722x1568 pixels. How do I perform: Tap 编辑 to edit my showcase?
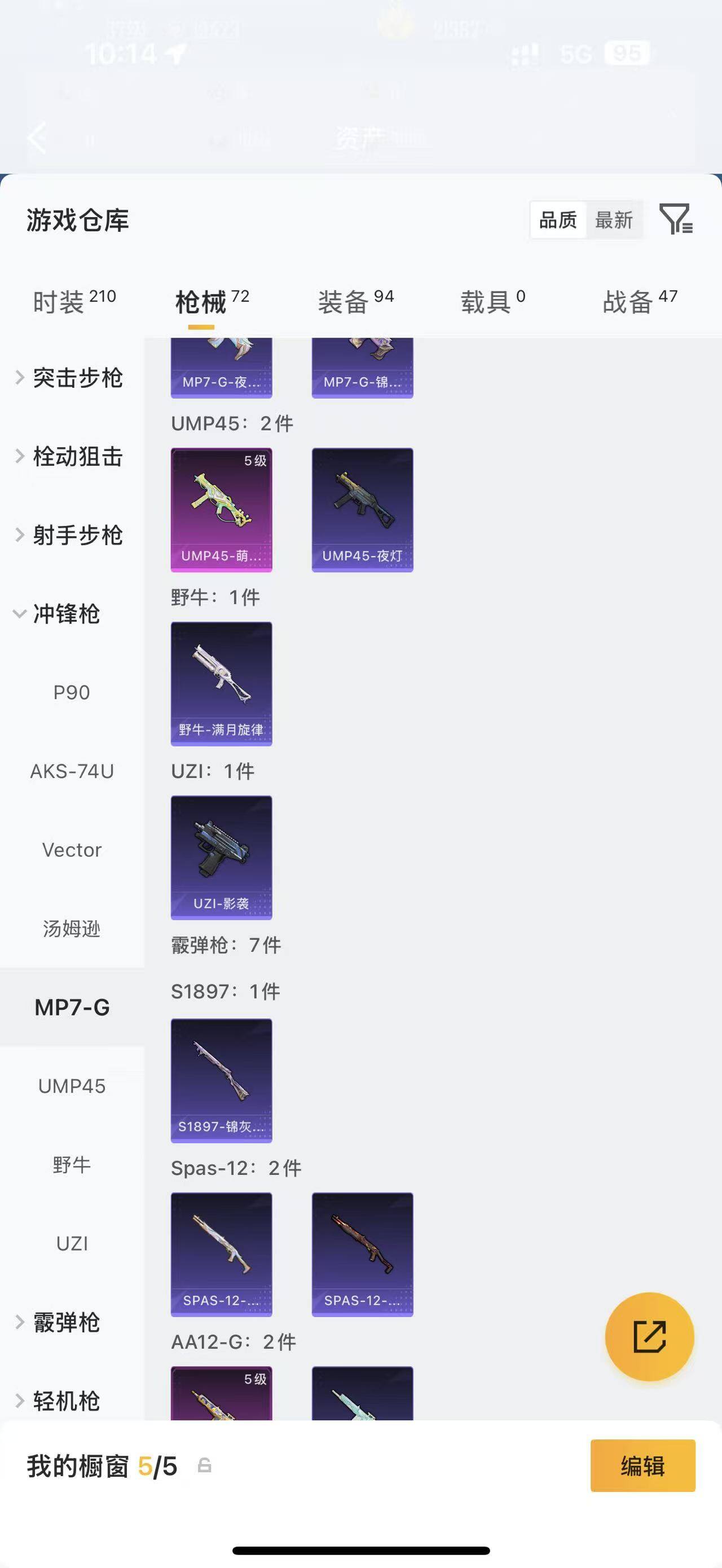(643, 1466)
